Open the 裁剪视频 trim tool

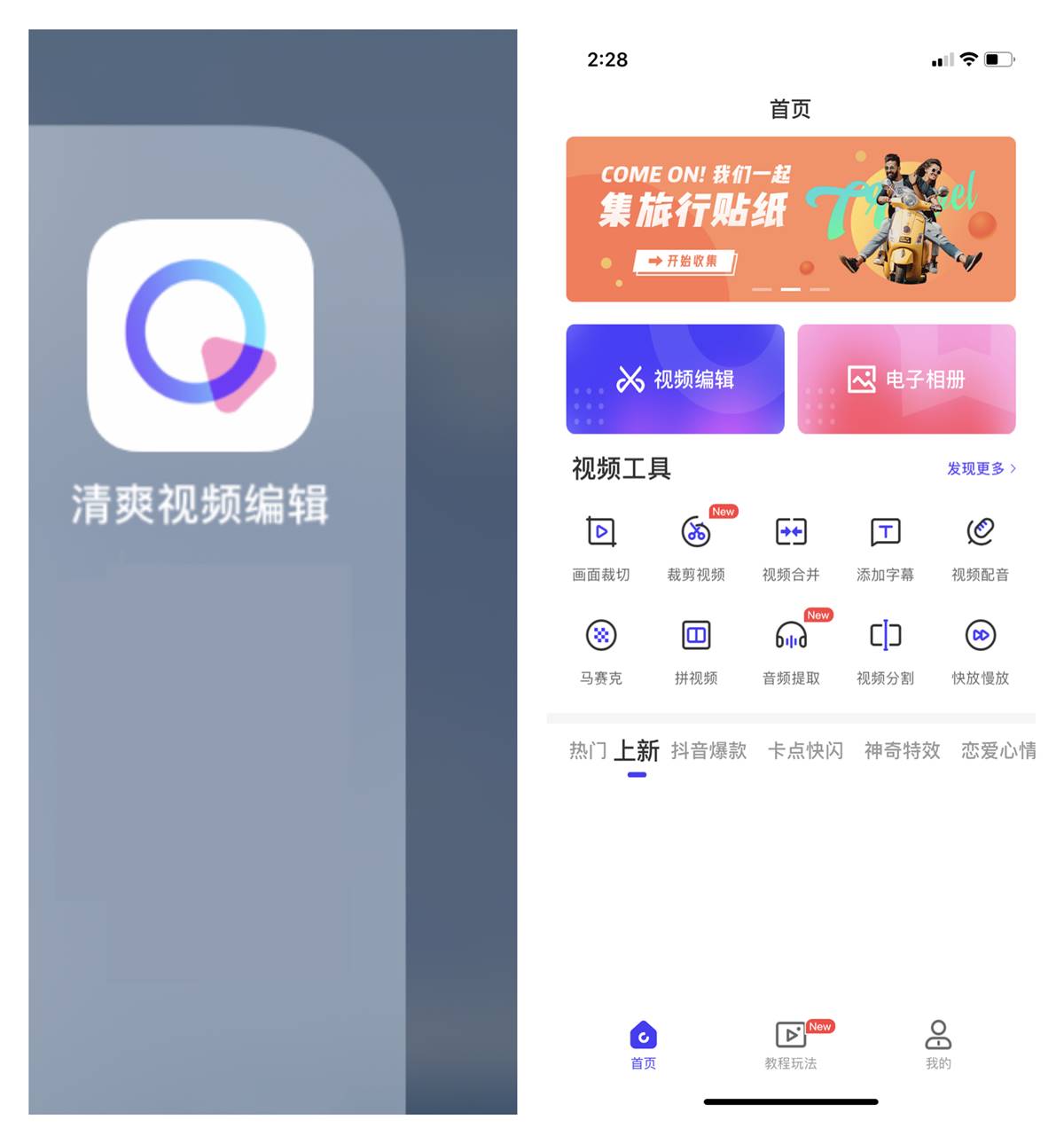click(x=696, y=547)
